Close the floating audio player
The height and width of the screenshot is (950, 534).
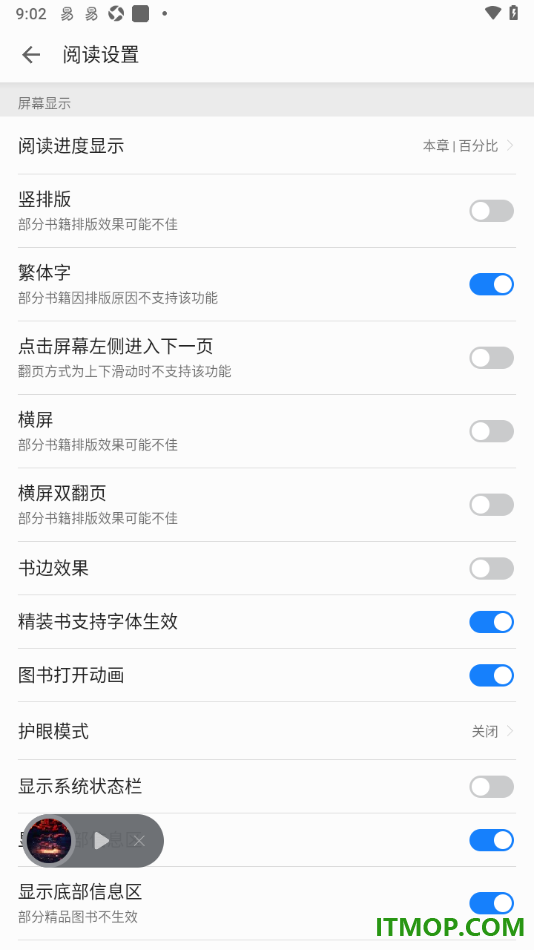(x=139, y=840)
